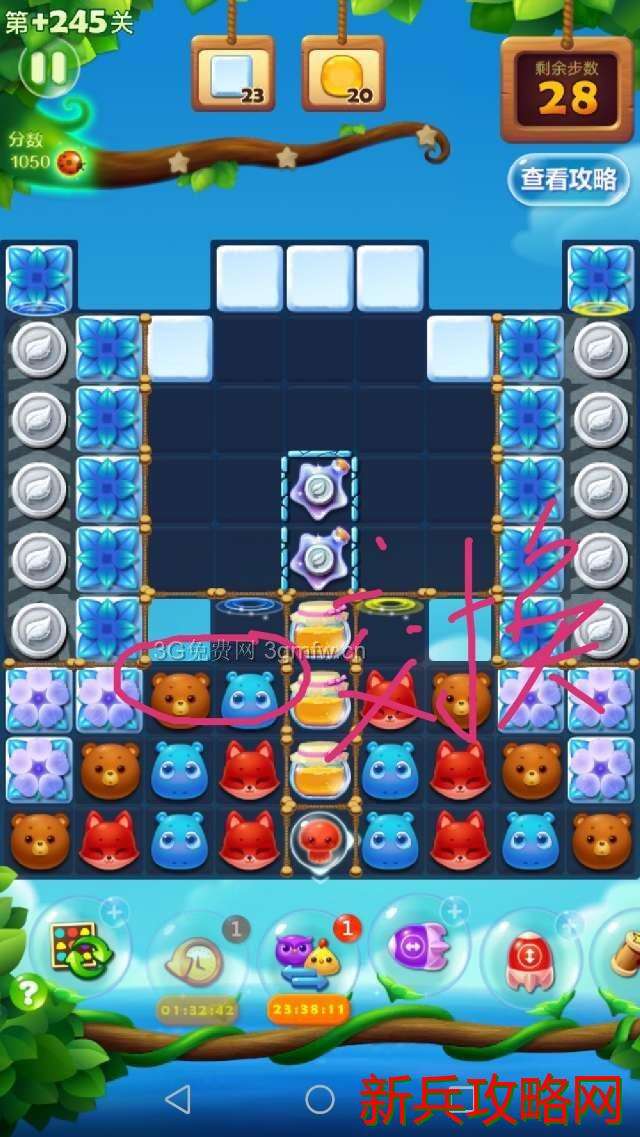Tap the red skull piece in bubble
The image size is (640, 1137).
coord(320,840)
